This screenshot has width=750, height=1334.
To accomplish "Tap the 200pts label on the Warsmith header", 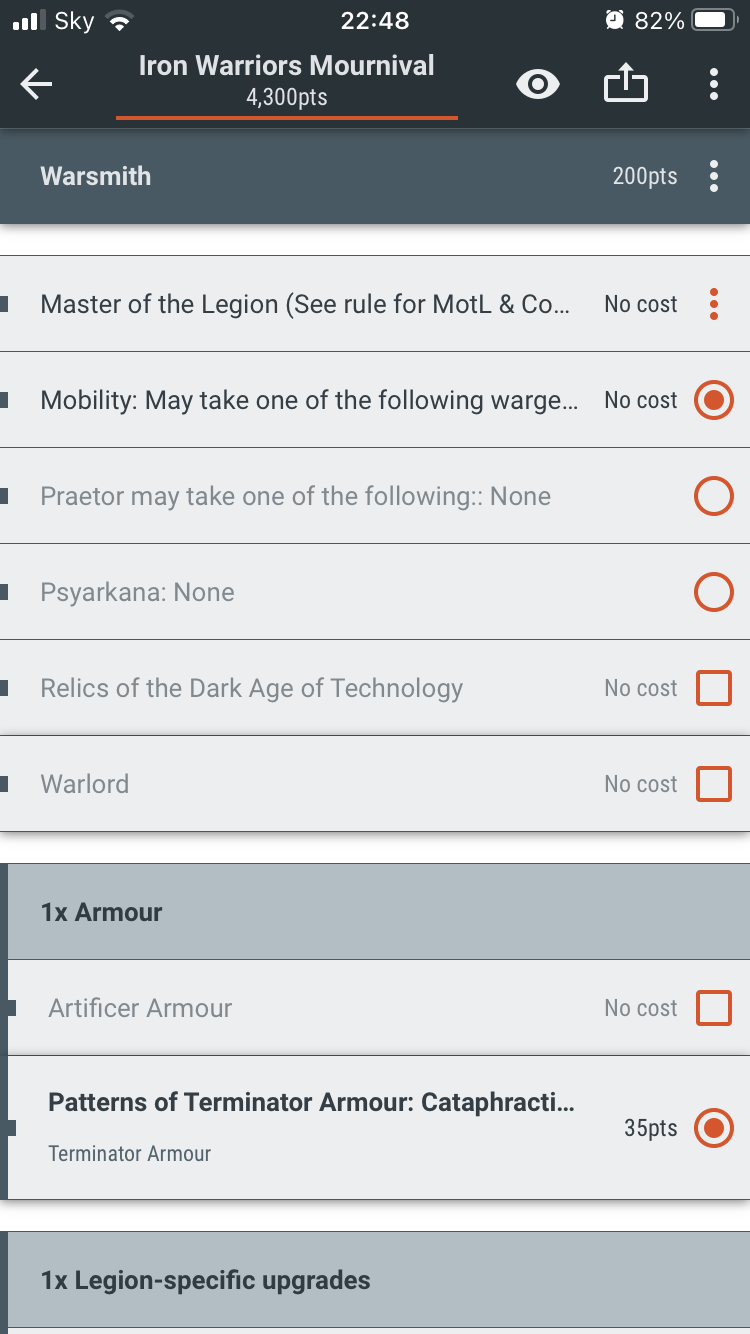I will click(646, 176).
